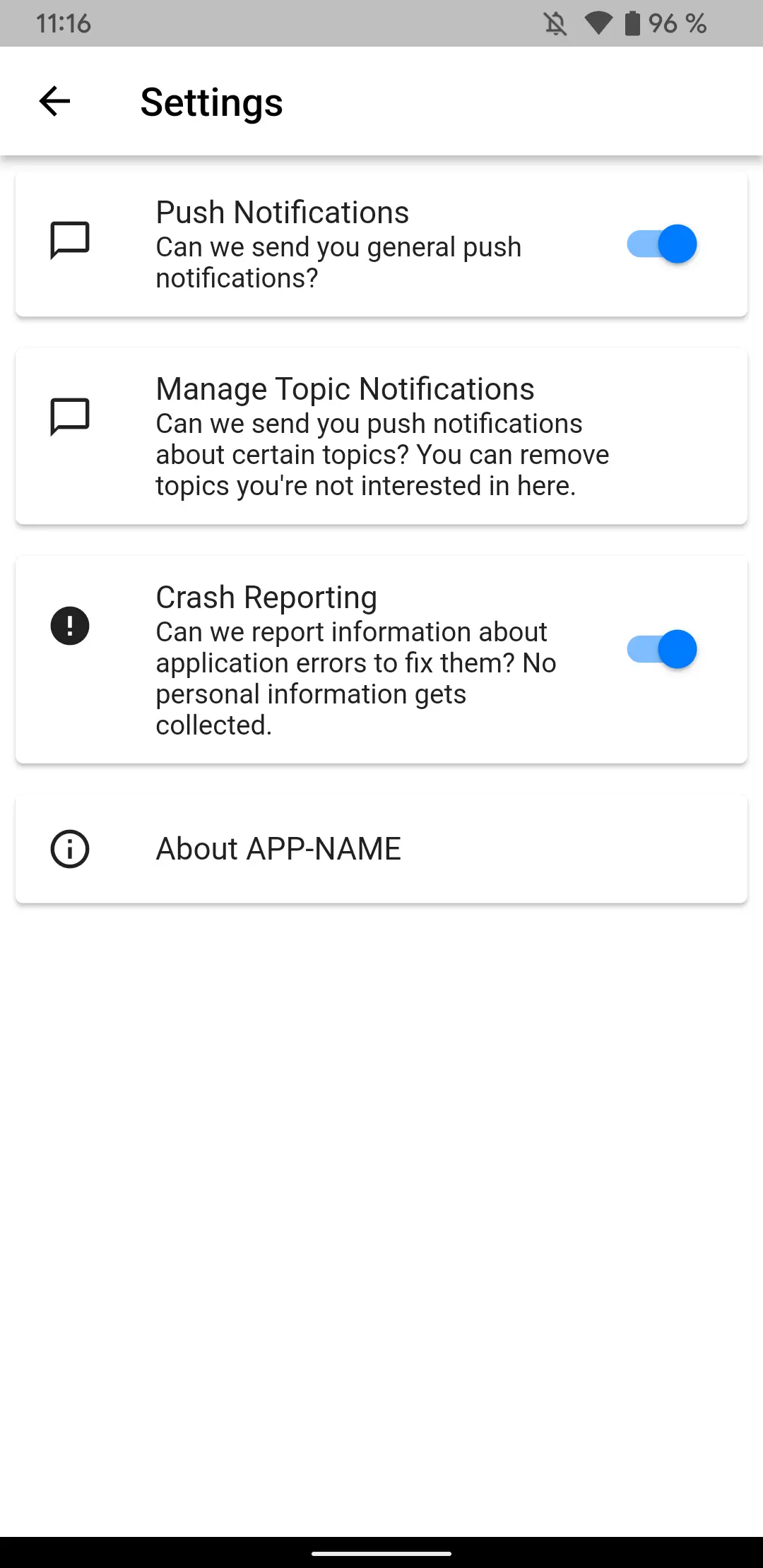Expand the About APP-NAME section
Screen dimensions: 763x1568
[381, 848]
